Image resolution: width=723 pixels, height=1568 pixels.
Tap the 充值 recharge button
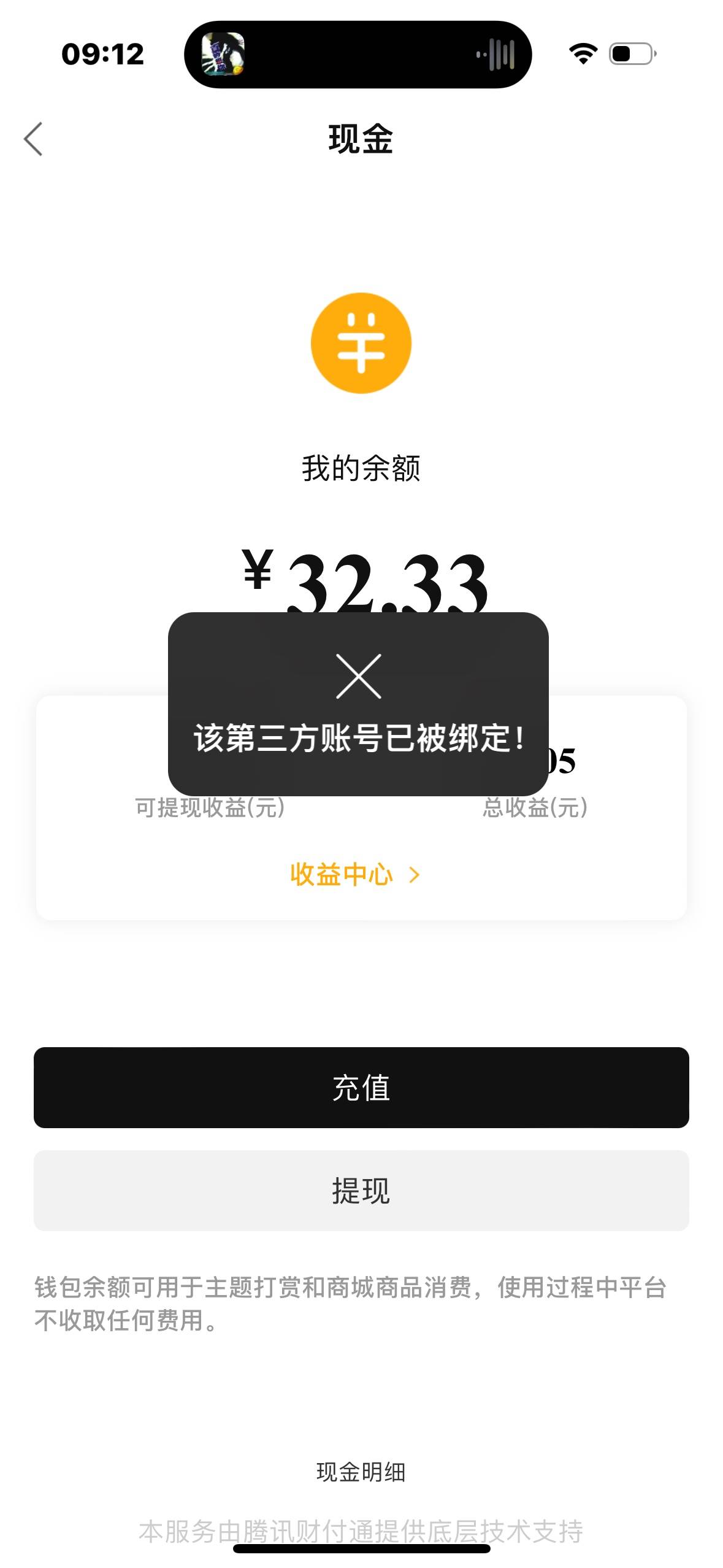pos(361,1088)
